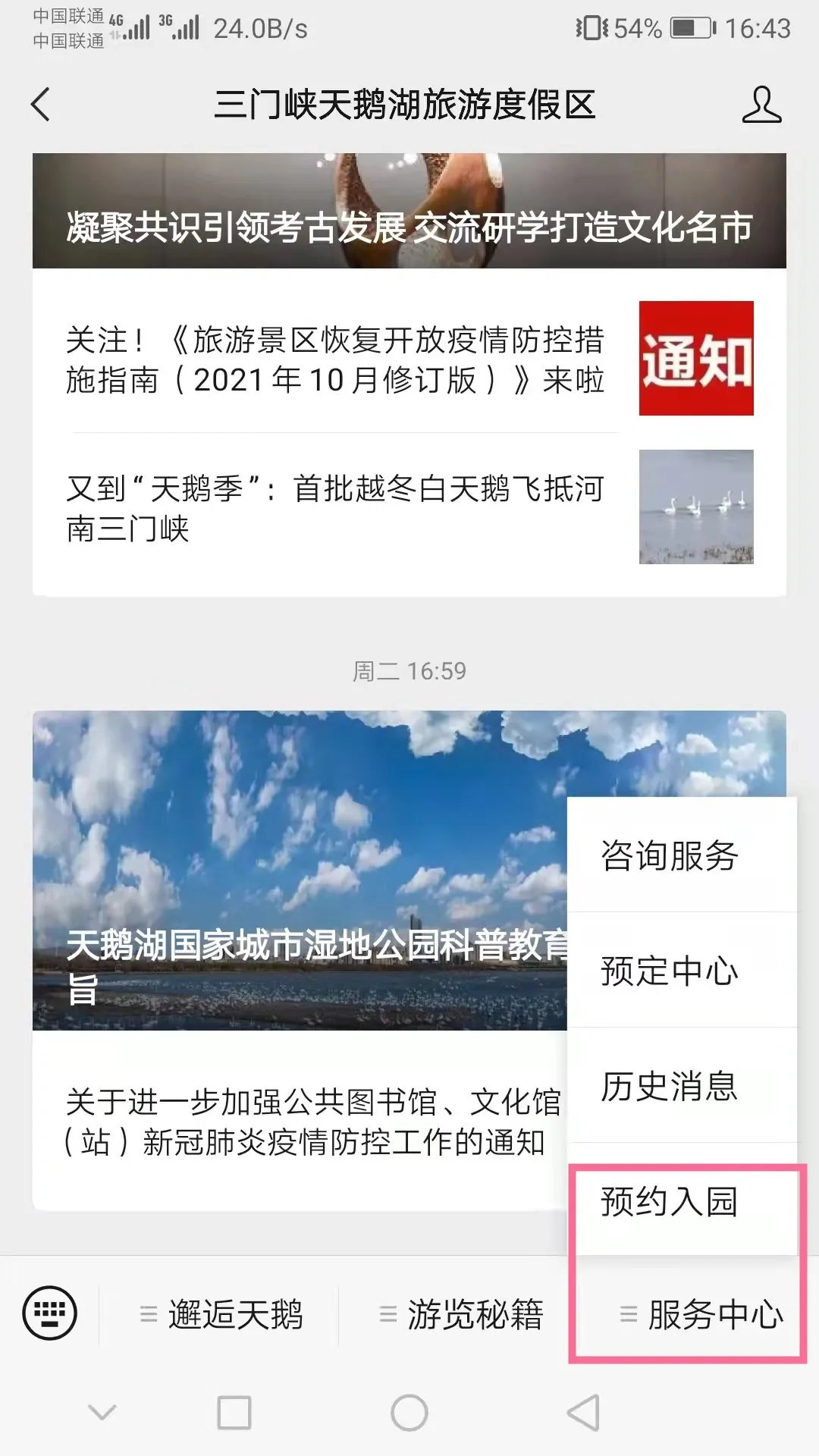Tap the system home button

(409, 1413)
